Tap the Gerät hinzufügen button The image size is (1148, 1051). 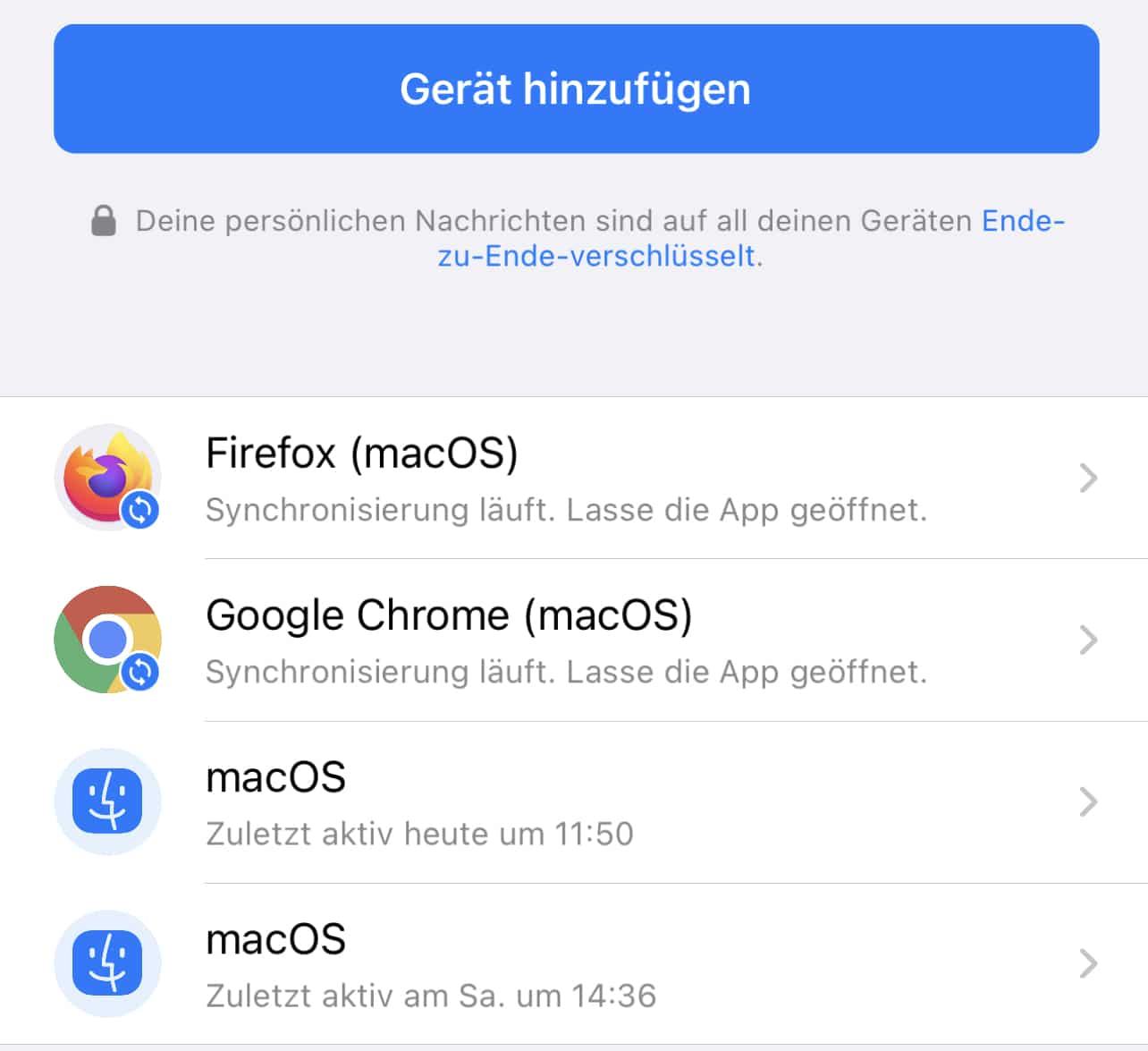[576, 89]
